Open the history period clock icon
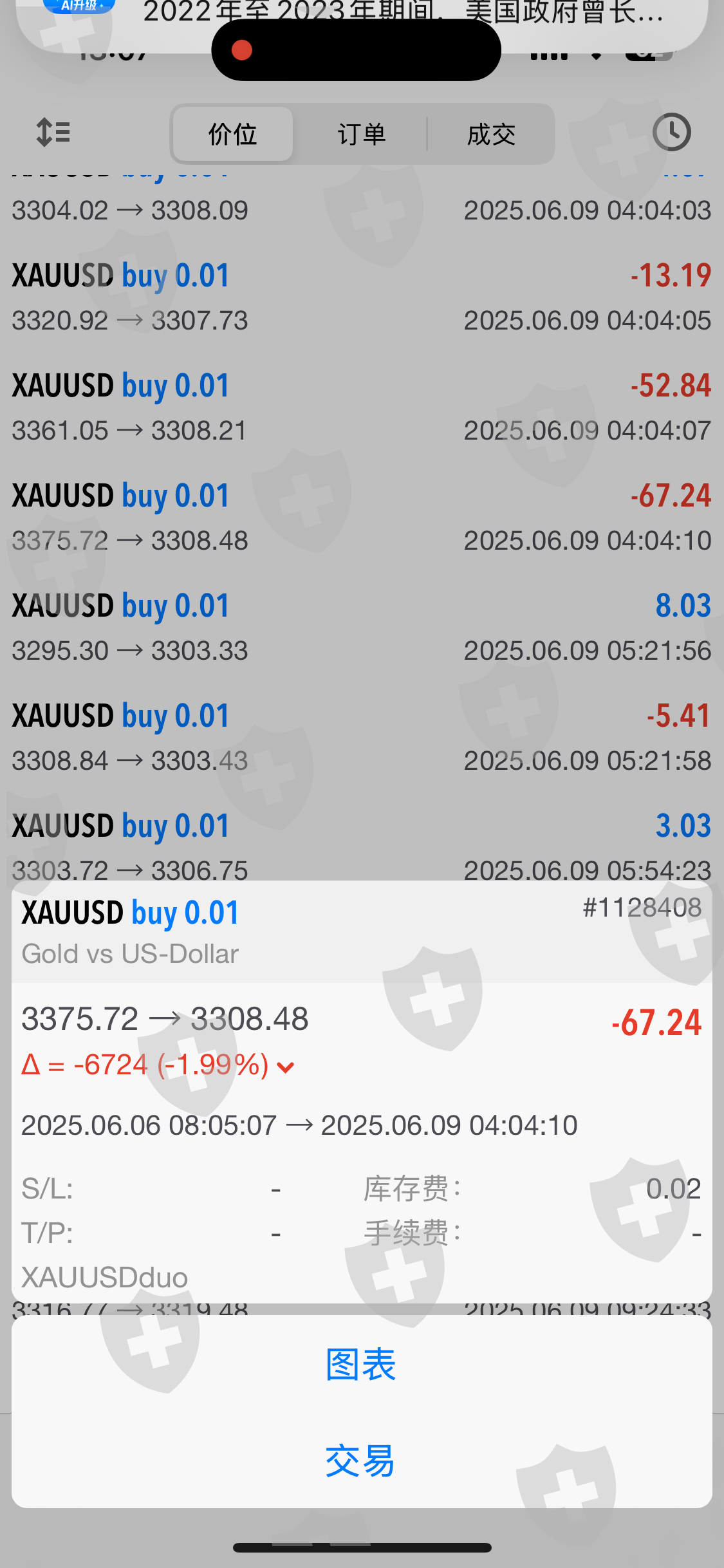Viewport: 724px width, 1568px height. click(x=671, y=133)
